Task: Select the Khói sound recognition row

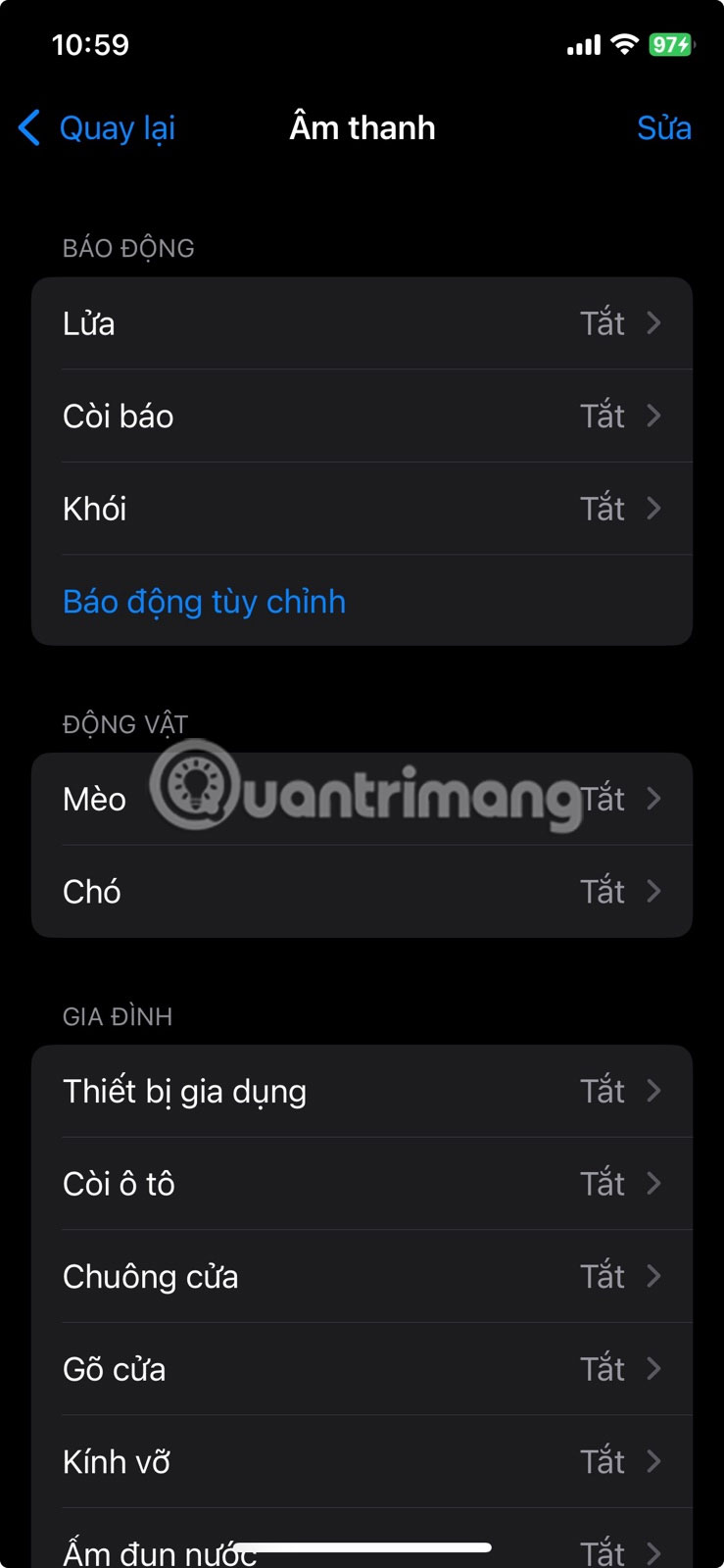Action: coord(362,509)
